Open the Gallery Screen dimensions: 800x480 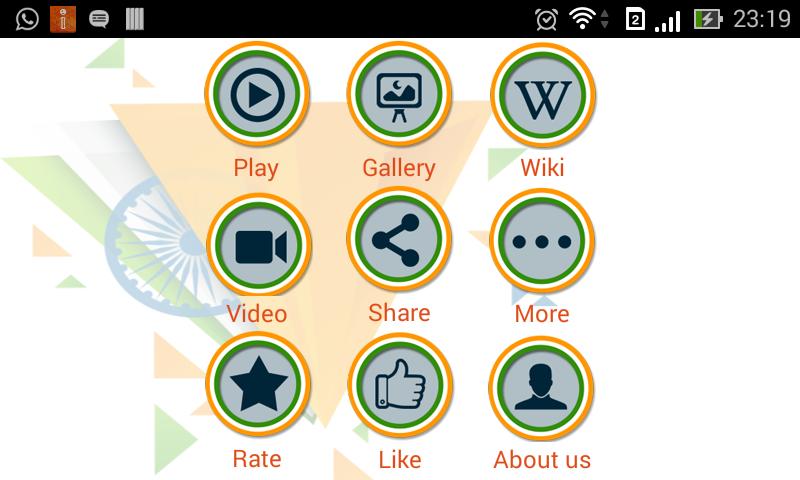click(399, 95)
